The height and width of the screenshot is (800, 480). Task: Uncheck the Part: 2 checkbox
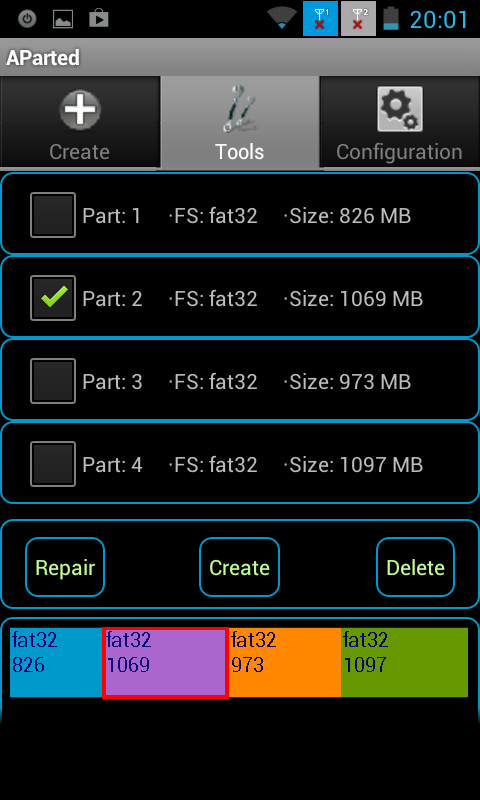tap(53, 298)
